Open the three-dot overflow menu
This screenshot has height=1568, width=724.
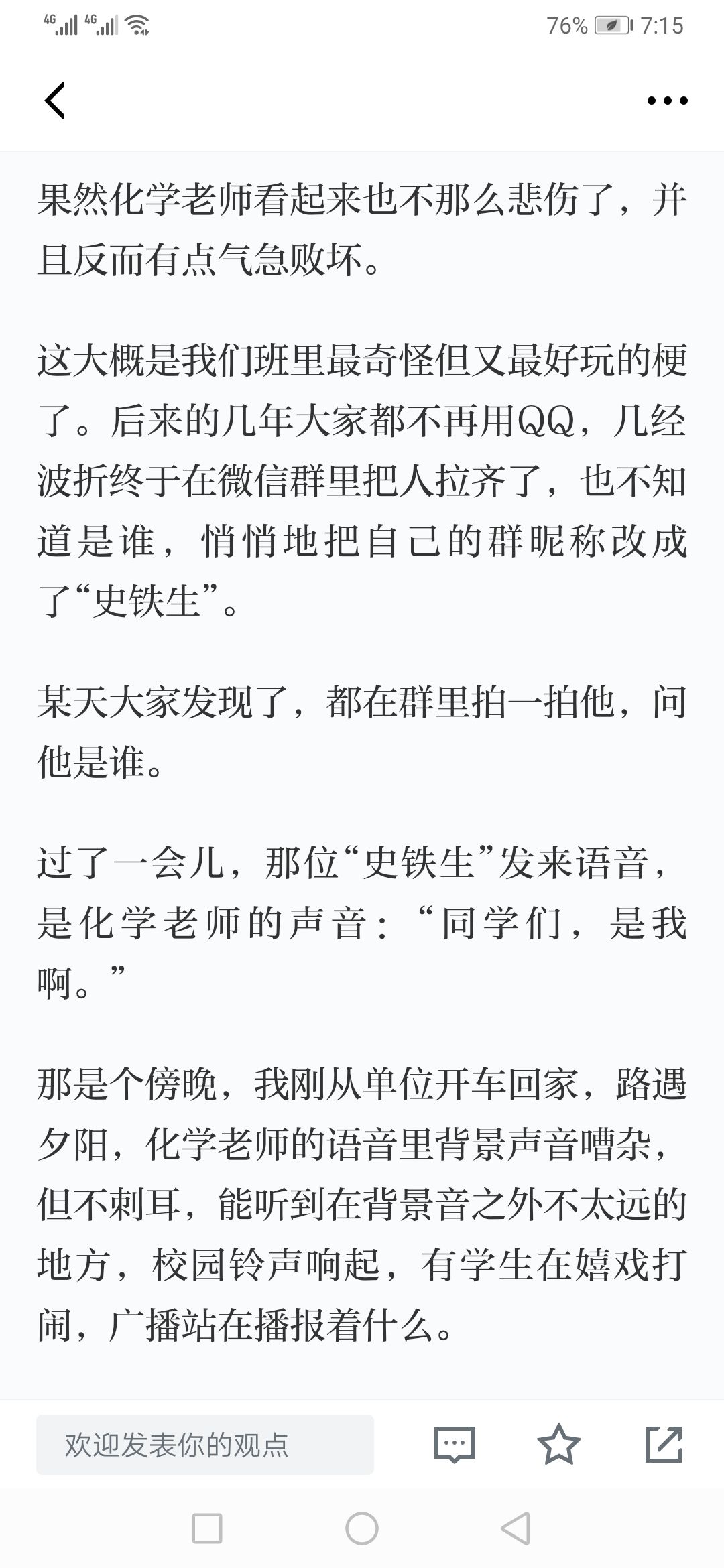point(667,101)
